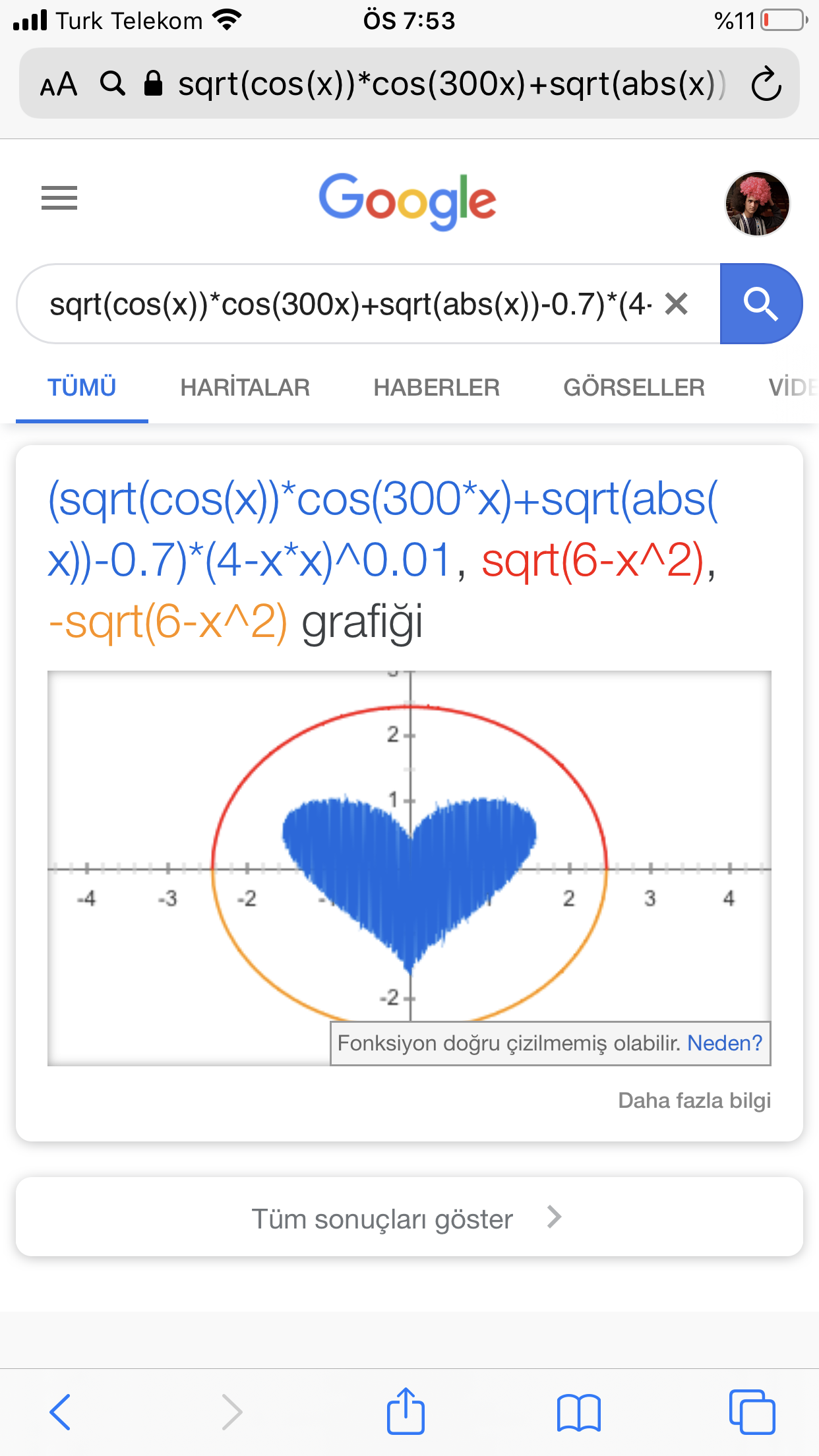Open the Neden? link on the graph
This screenshot has height=1456, width=819.
725,1043
